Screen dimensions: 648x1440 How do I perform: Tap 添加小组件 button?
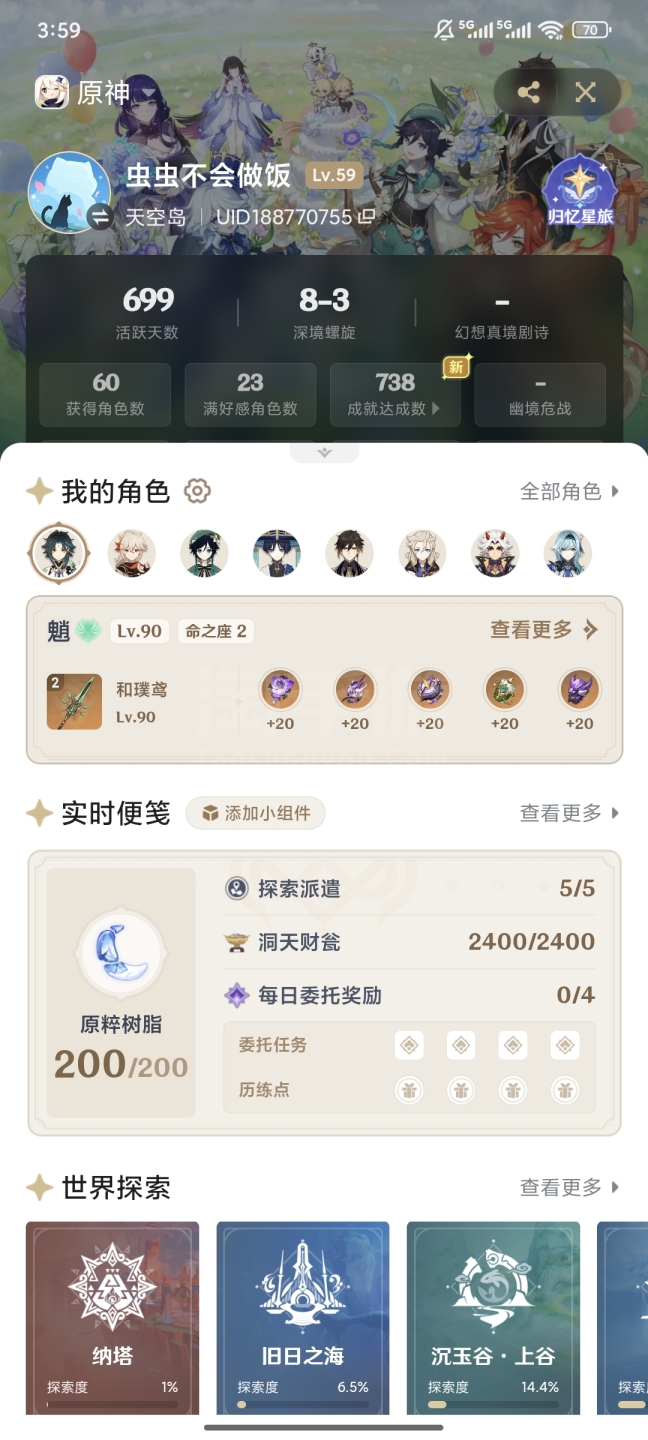point(256,813)
